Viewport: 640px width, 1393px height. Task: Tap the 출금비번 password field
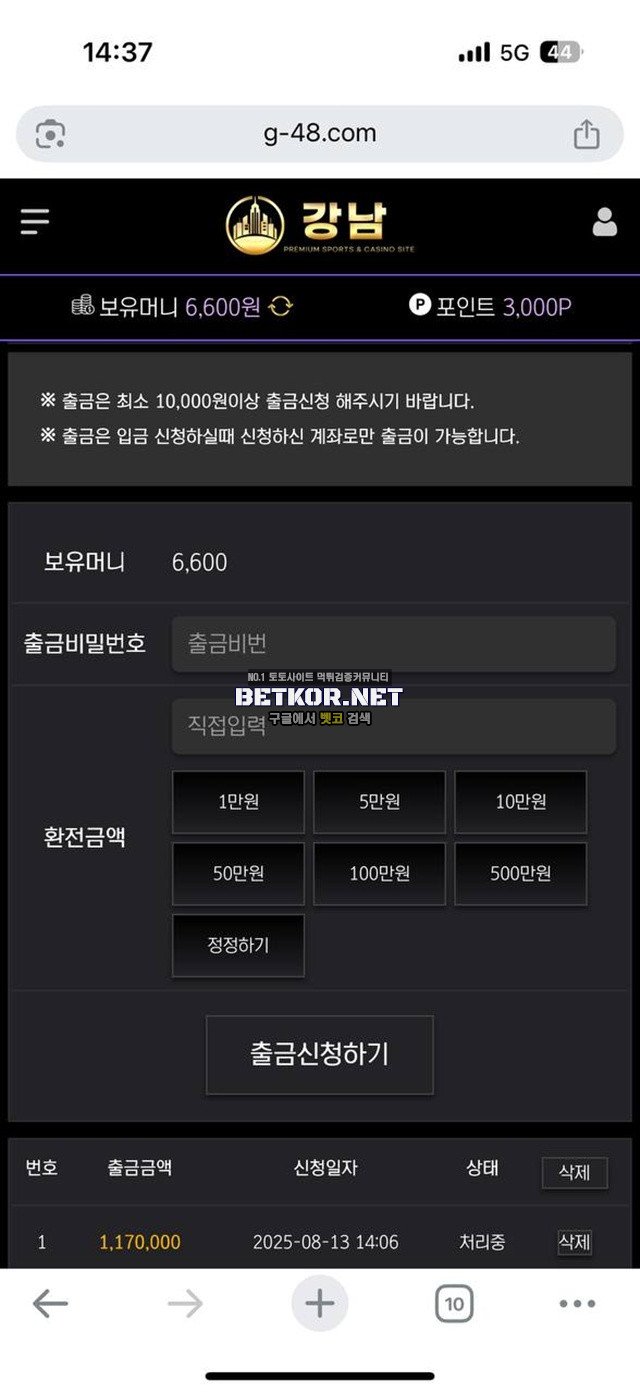pyautogui.click(x=393, y=644)
